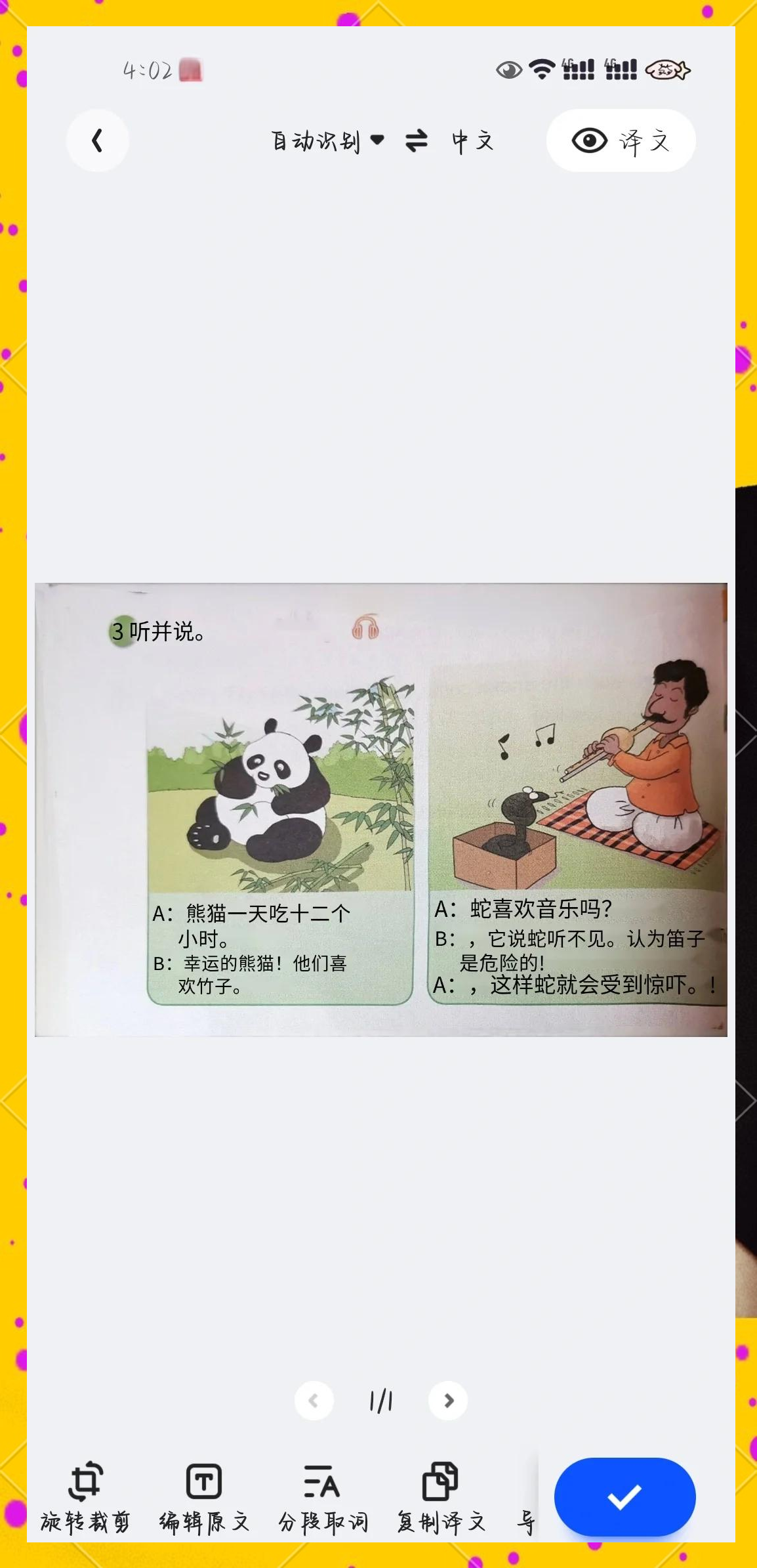Confirm with the blue checkmark button
Image resolution: width=757 pixels, height=1568 pixels.
pos(624,1497)
